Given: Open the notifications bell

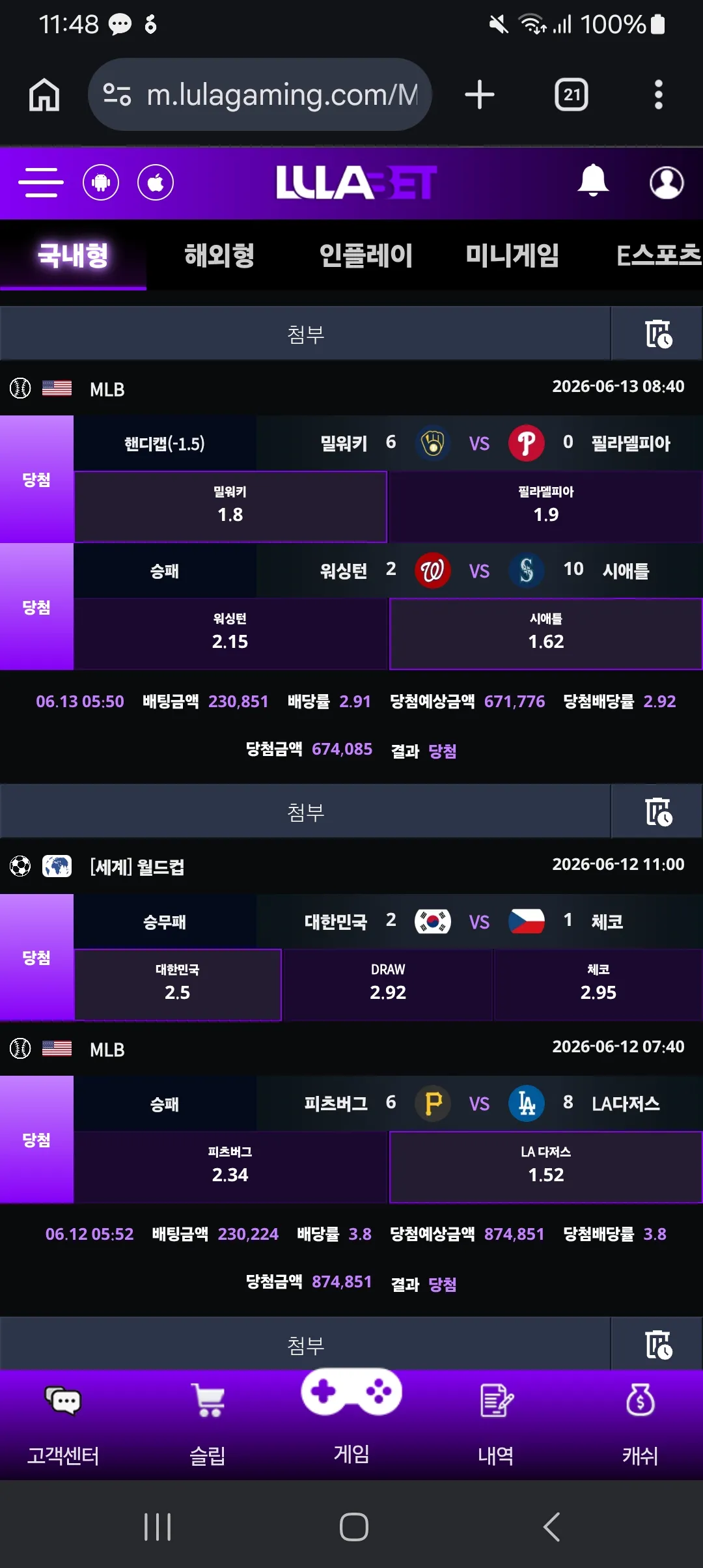Looking at the screenshot, I should (593, 181).
